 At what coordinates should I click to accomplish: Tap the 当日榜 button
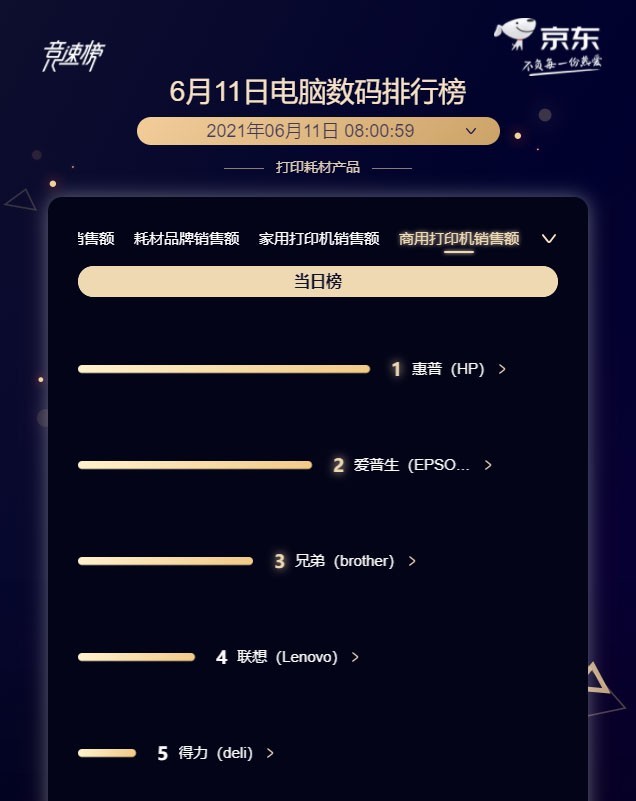[318, 282]
